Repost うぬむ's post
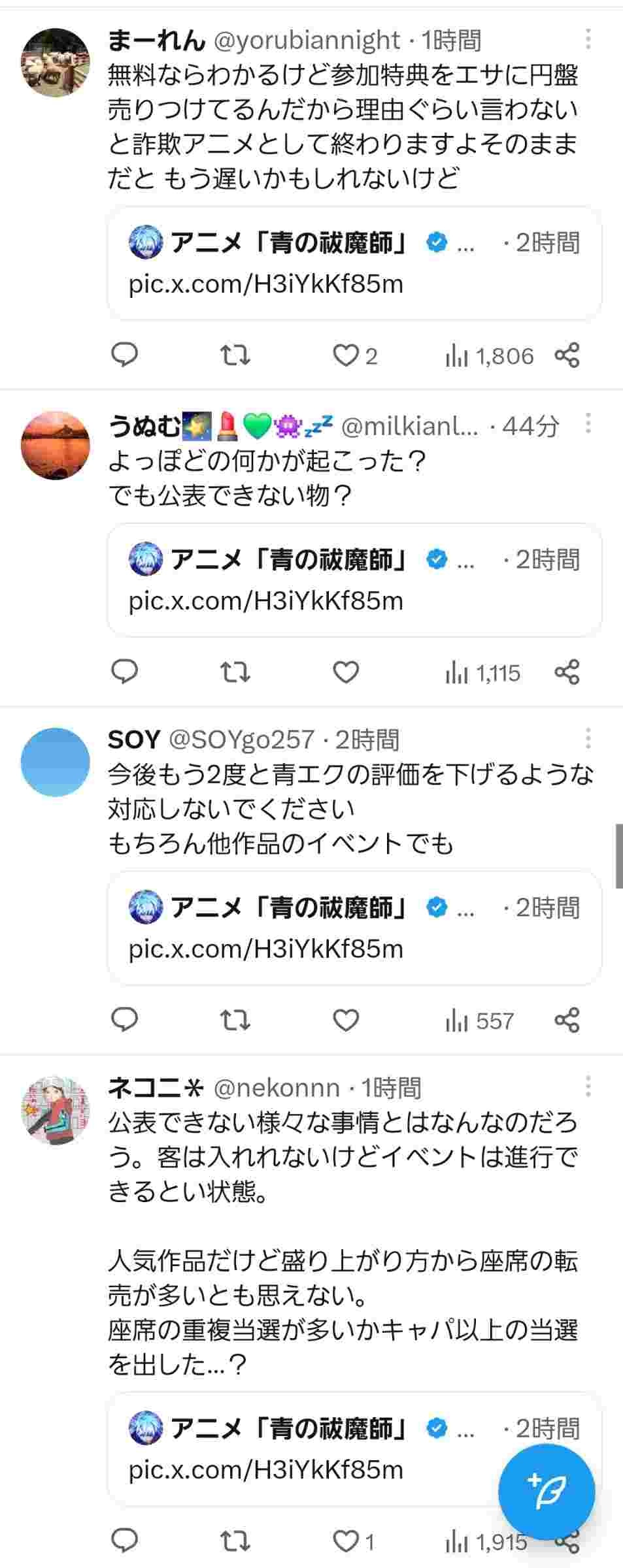The width and height of the screenshot is (623, 1568). 234,672
